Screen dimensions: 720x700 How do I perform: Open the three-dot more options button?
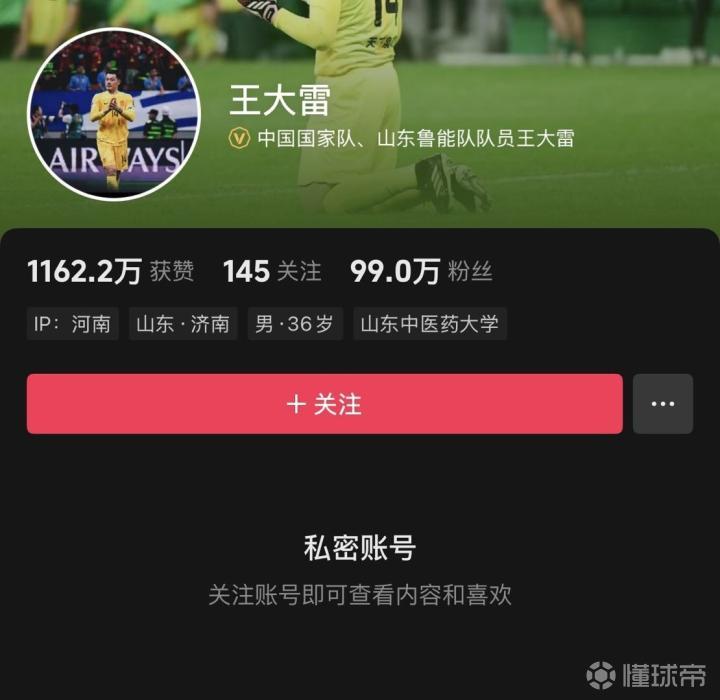(x=662, y=404)
